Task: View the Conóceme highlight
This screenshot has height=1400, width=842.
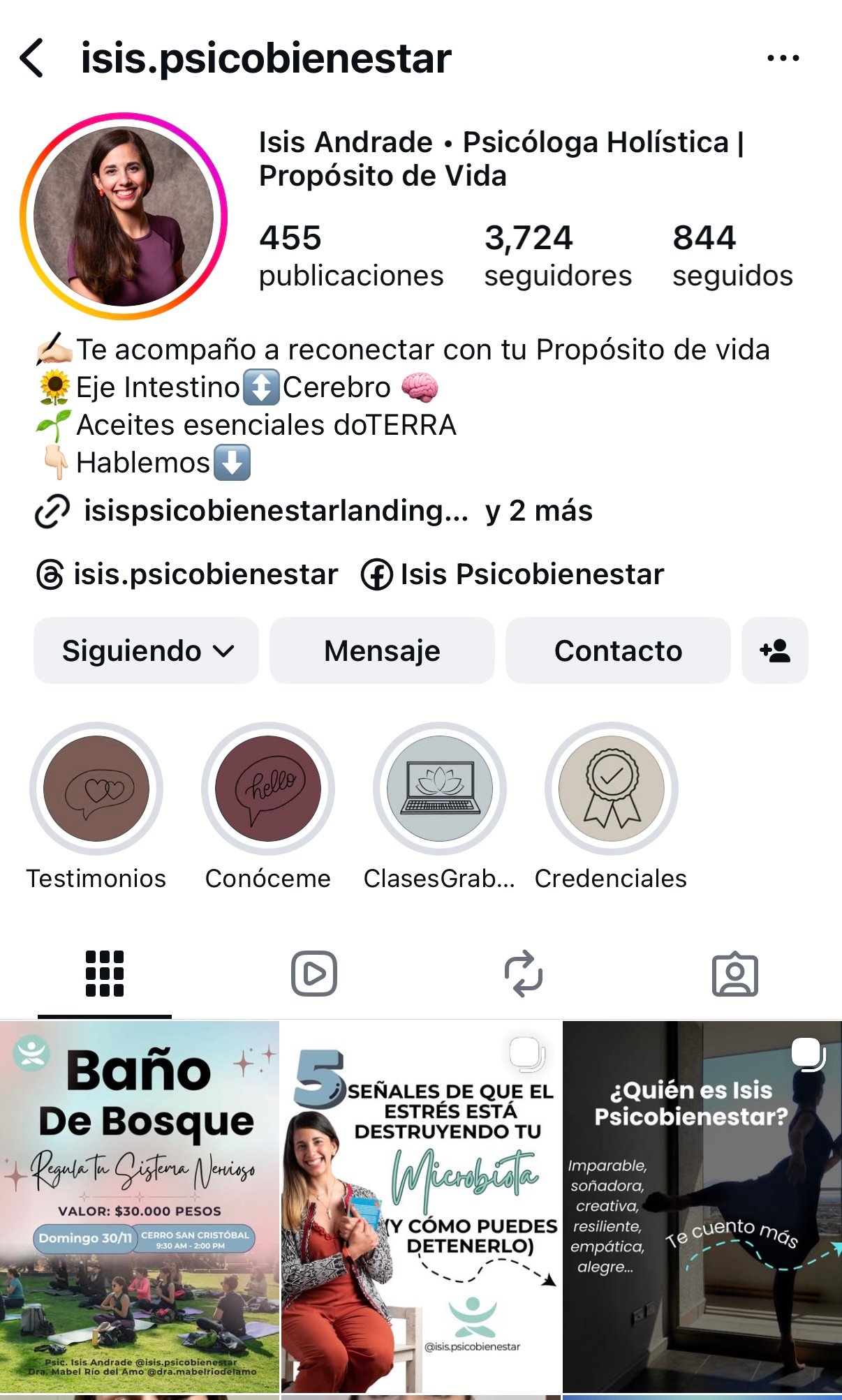Action: tap(268, 789)
